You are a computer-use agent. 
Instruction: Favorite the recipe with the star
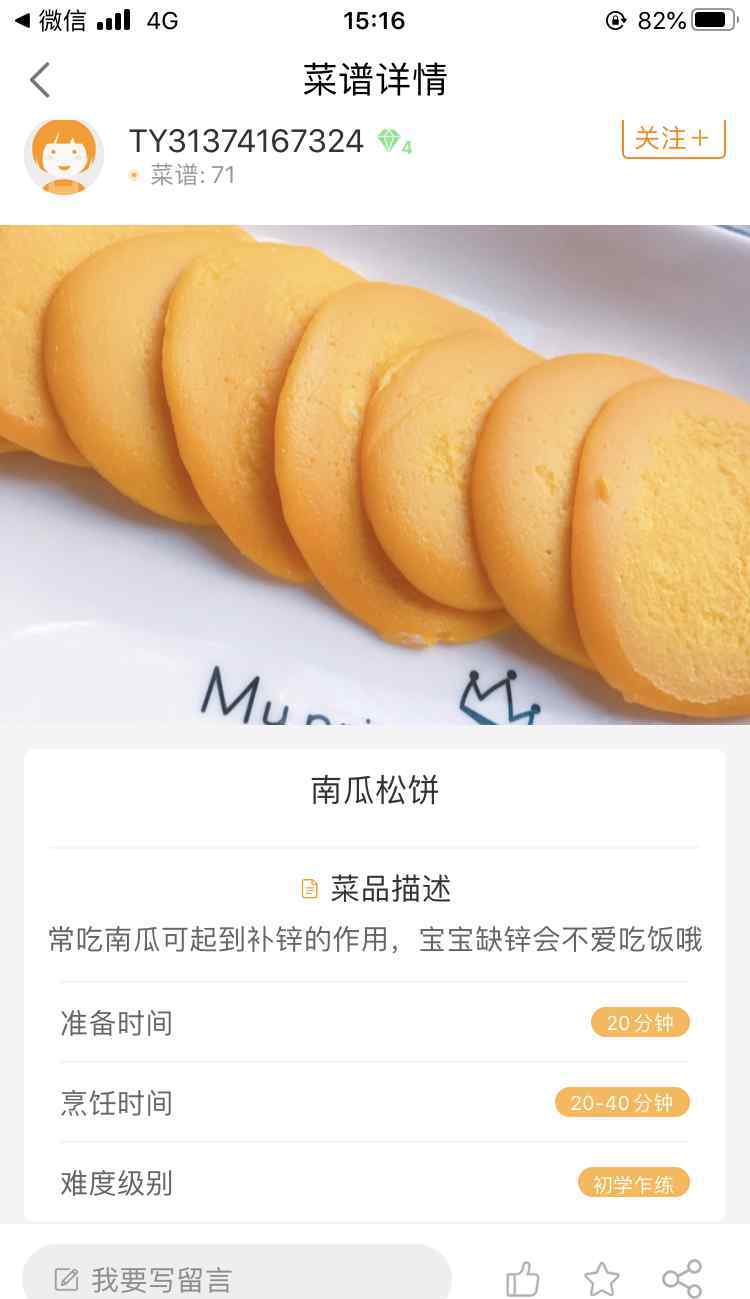coord(602,1279)
